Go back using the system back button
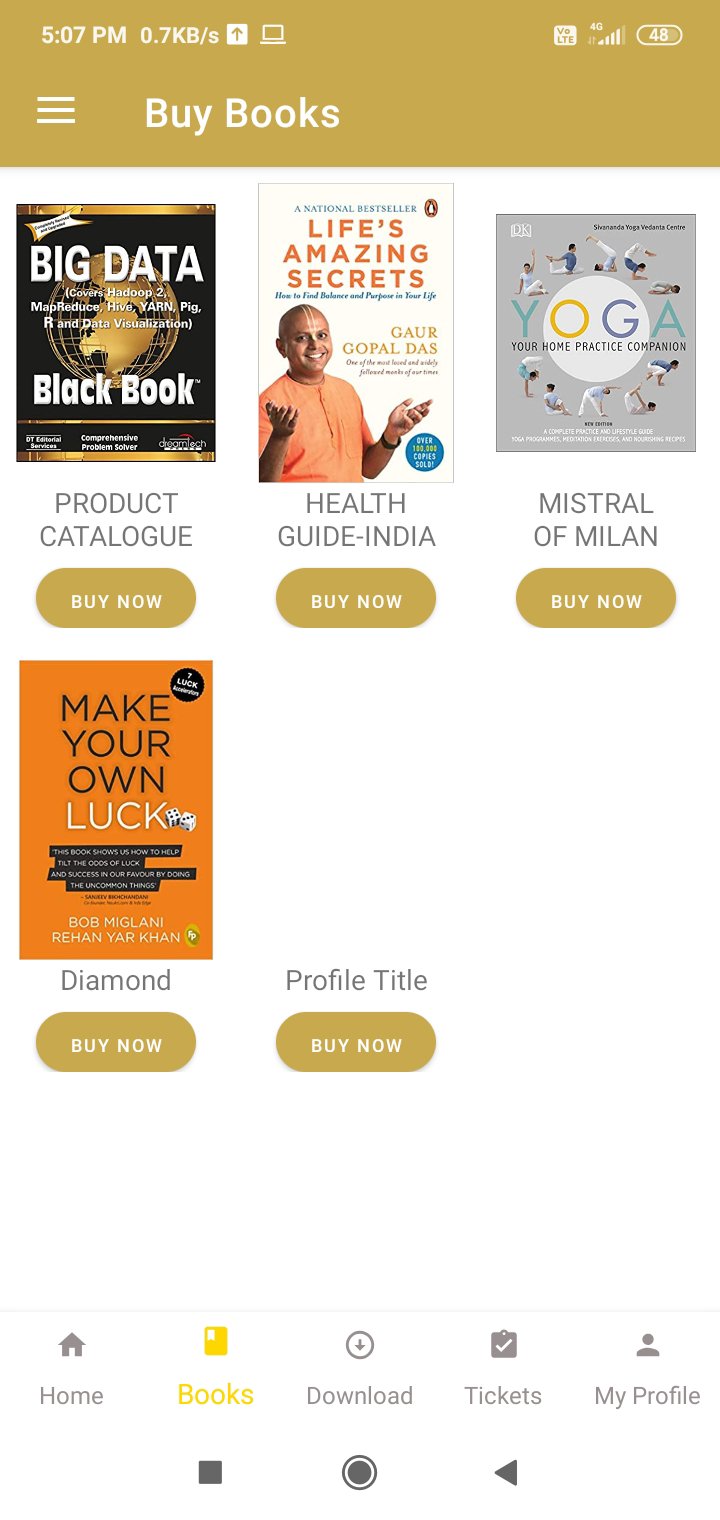 pos(507,1472)
